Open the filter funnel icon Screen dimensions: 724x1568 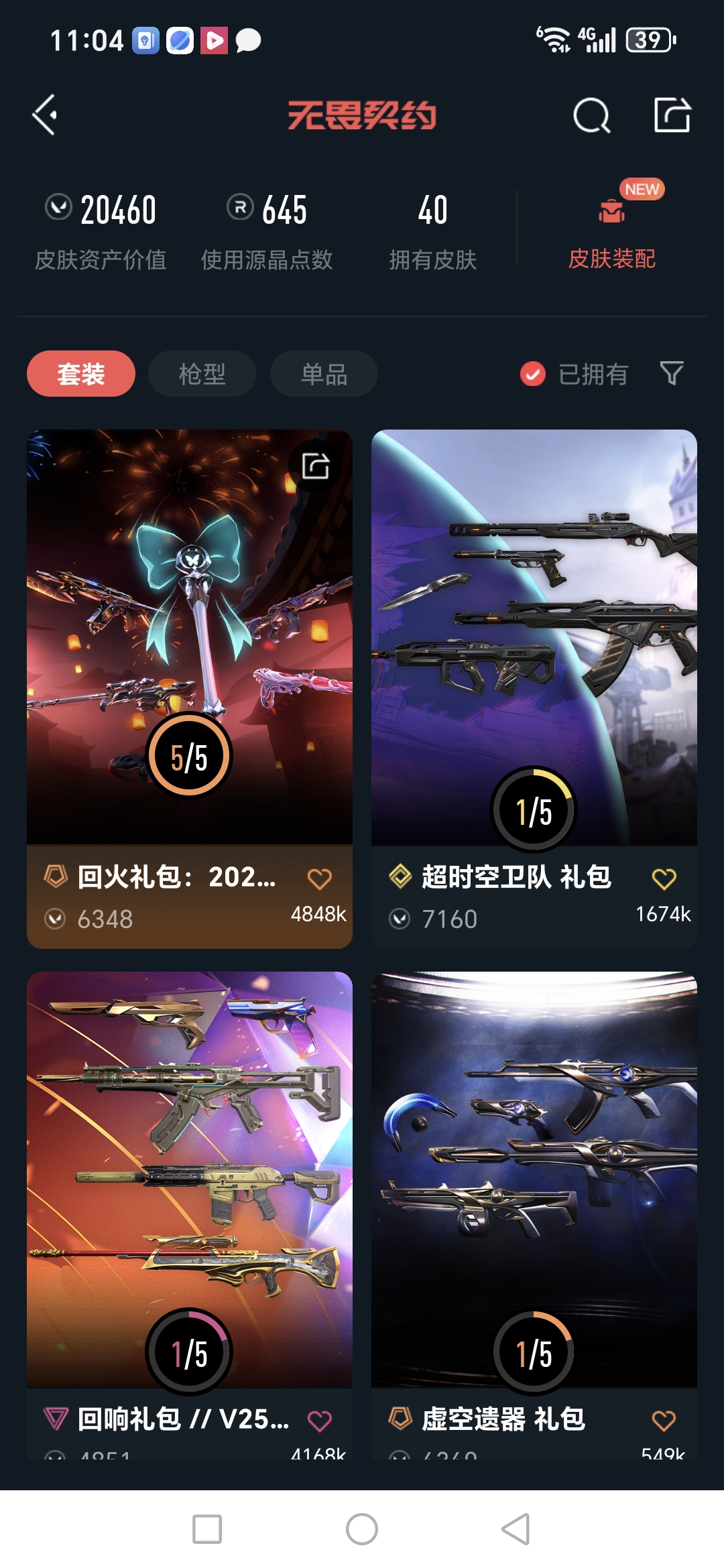tap(670, 374)
